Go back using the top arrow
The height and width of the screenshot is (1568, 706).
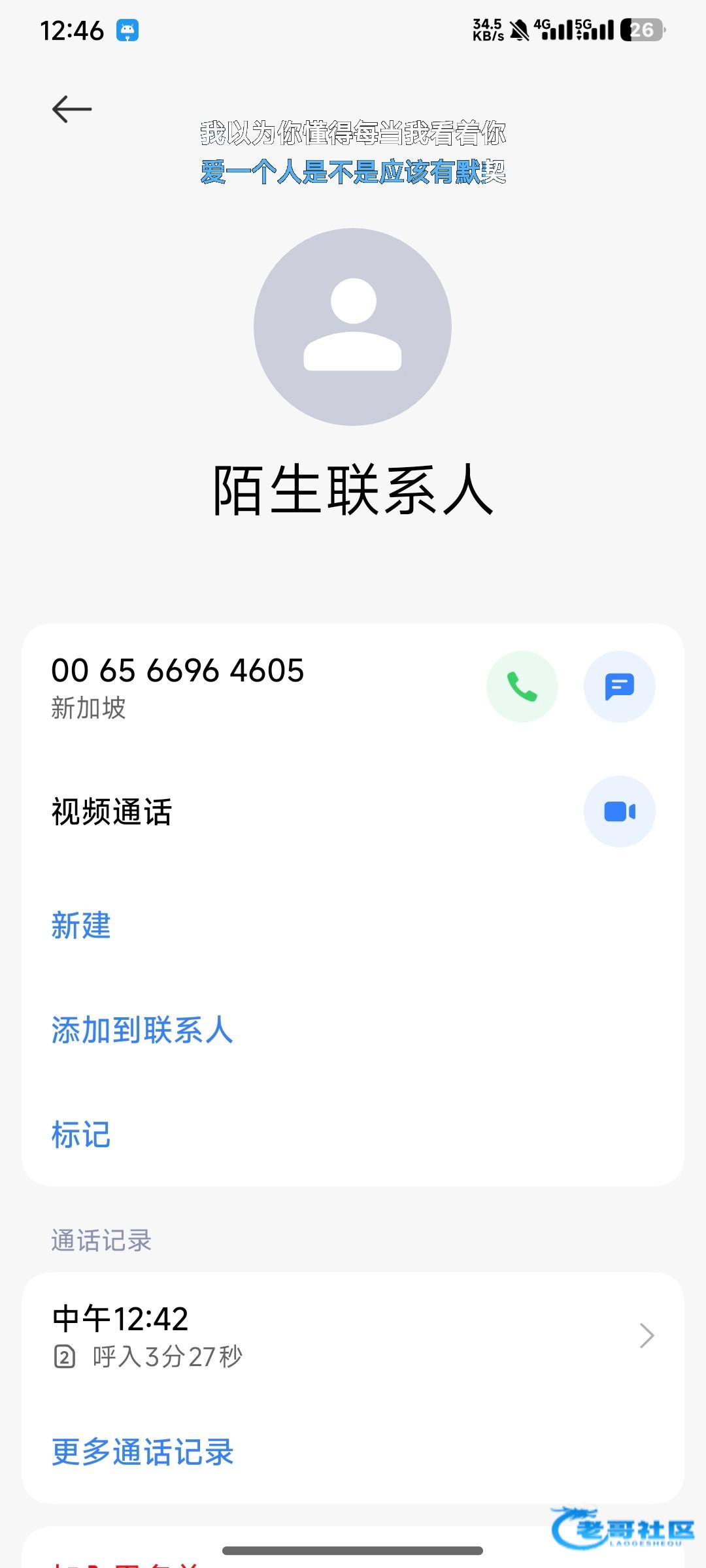pyautogui.click(x=72, y=109)
